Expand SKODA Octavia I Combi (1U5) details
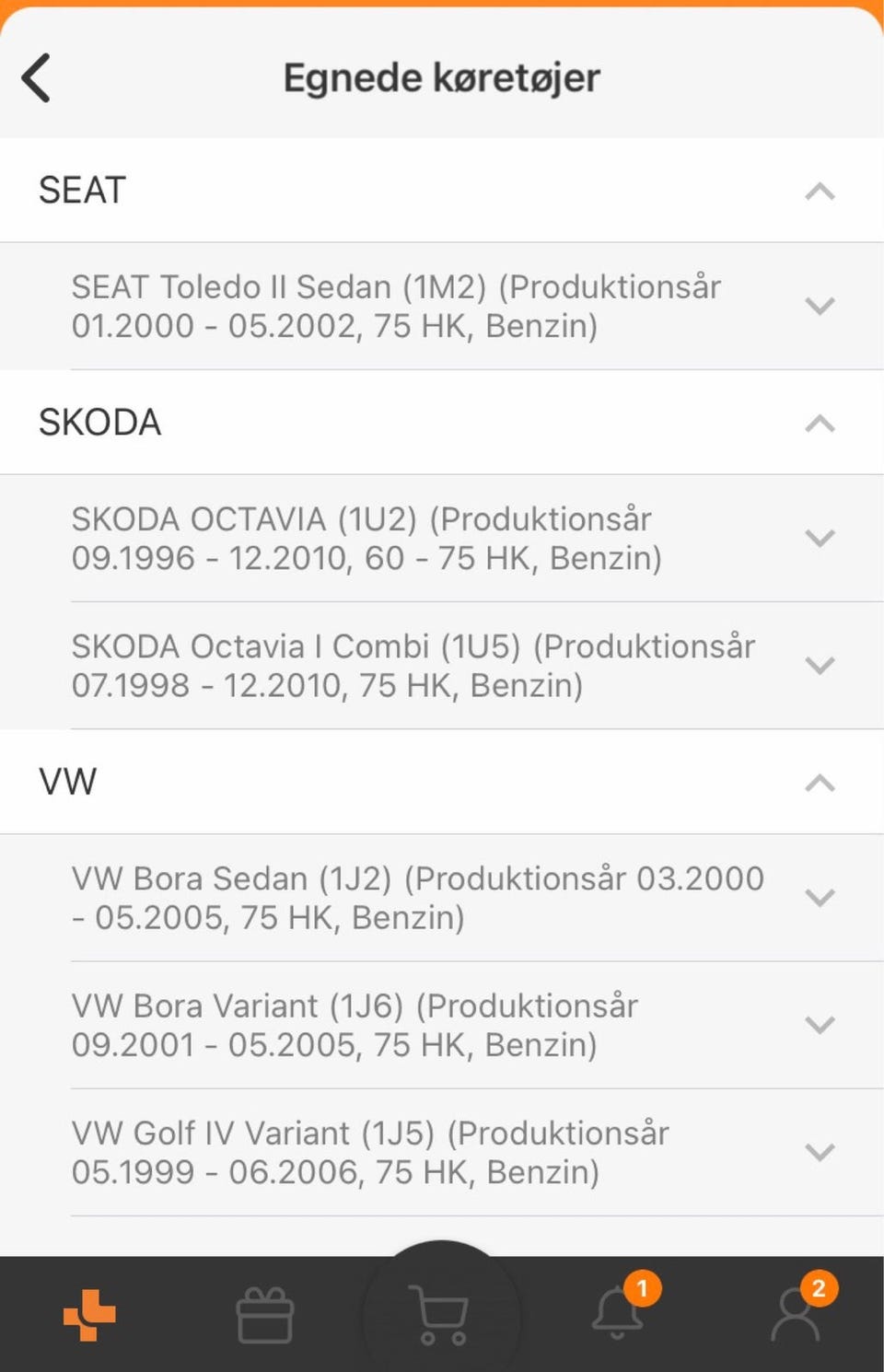 click(x=819, y=665)
